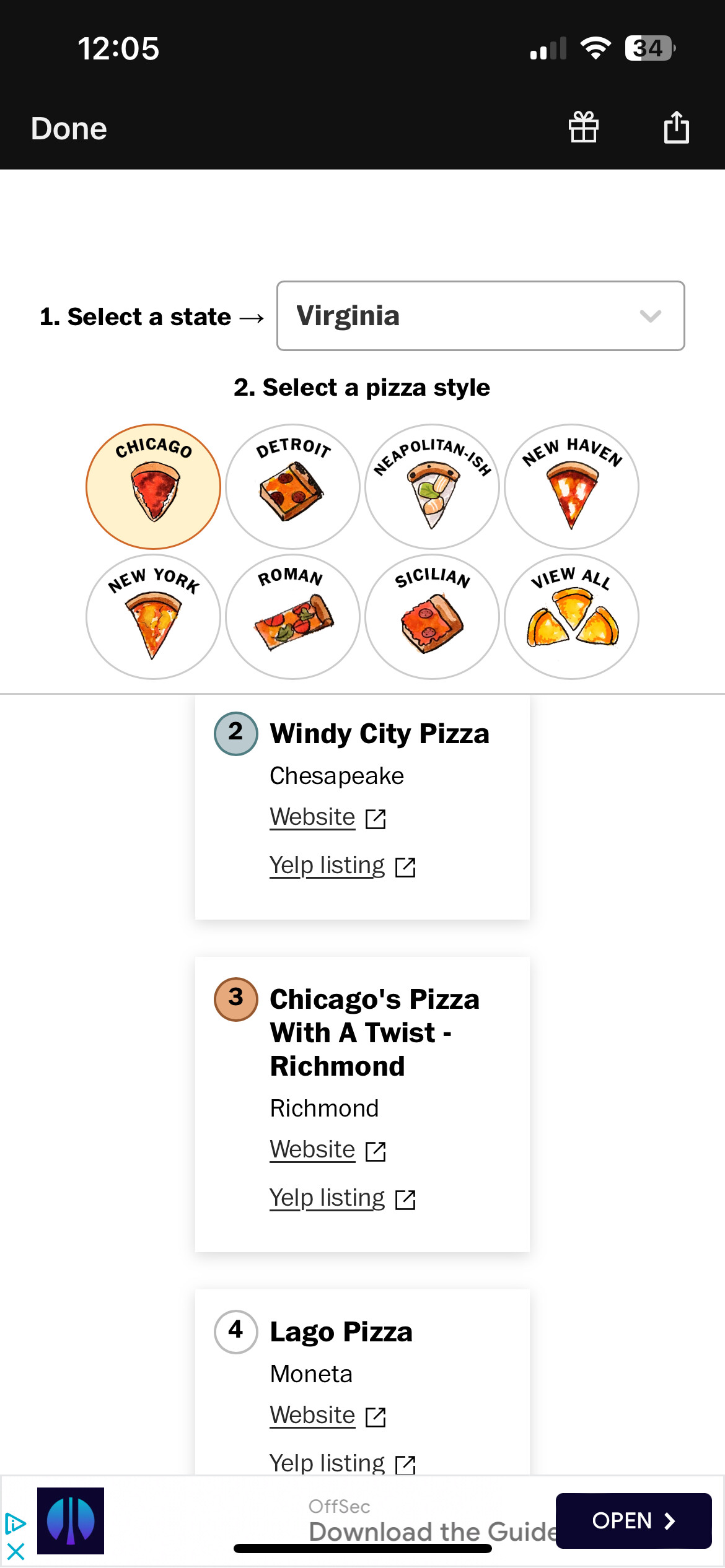
Task: Tap Done to close the browser view
Action: [69, 129]
